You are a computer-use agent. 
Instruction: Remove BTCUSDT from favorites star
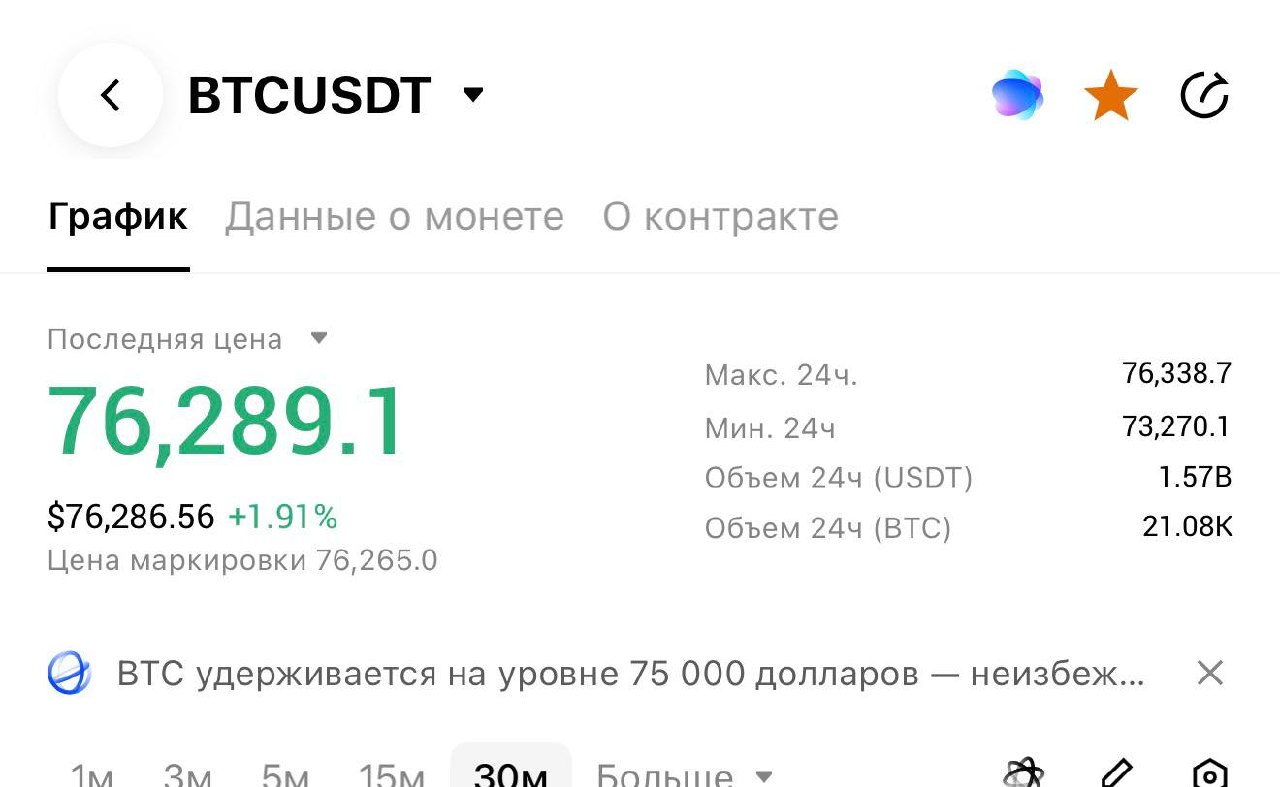1111,97
